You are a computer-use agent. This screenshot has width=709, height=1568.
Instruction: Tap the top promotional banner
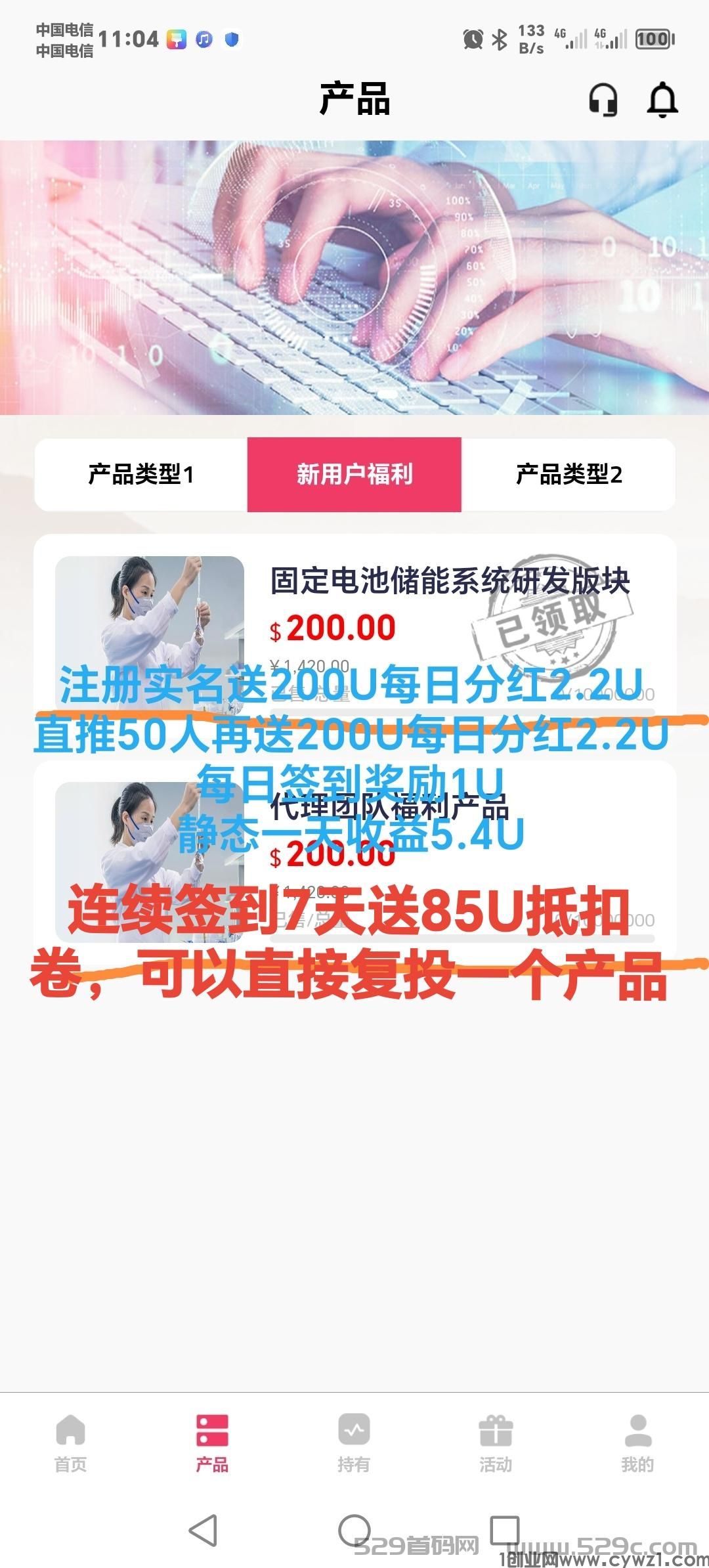(x=354, y=277)
